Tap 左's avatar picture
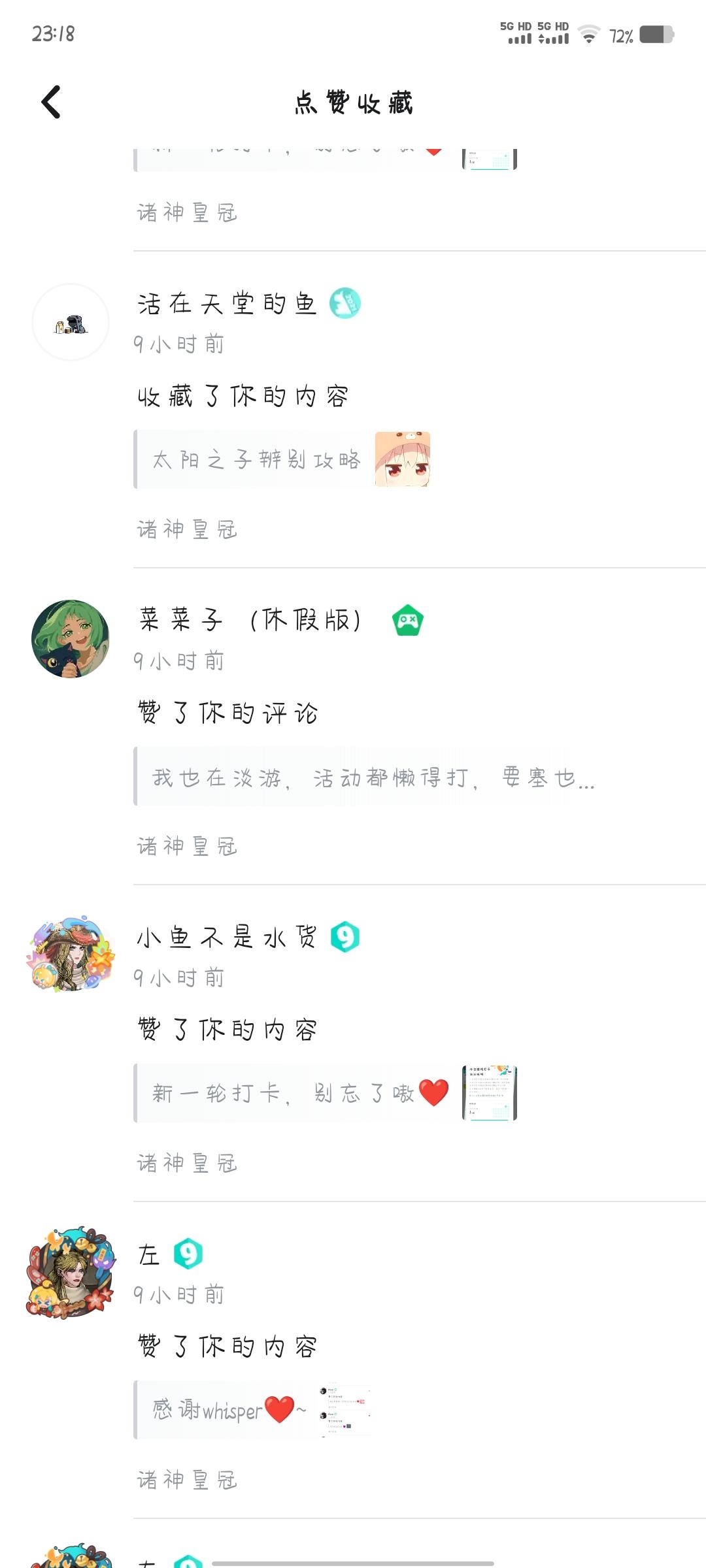Viewport: 706px width, 1568px height. pyautogui.click(x=71, y=1271)
